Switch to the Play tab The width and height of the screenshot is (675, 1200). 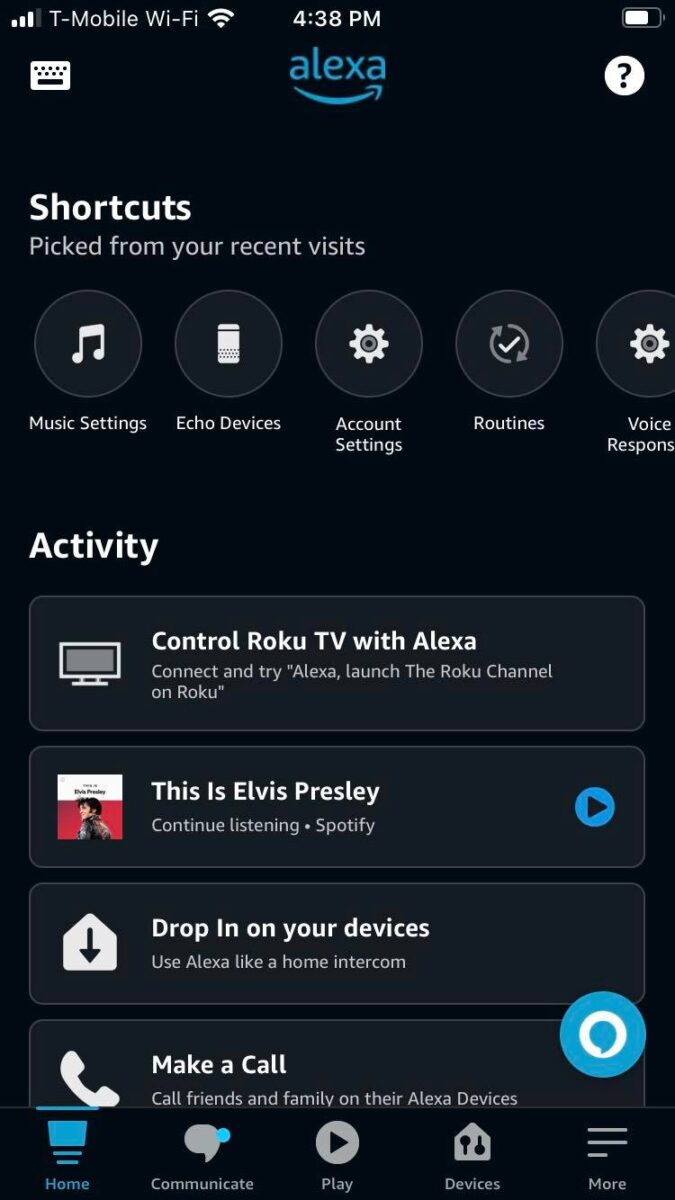pos(337,1155)
